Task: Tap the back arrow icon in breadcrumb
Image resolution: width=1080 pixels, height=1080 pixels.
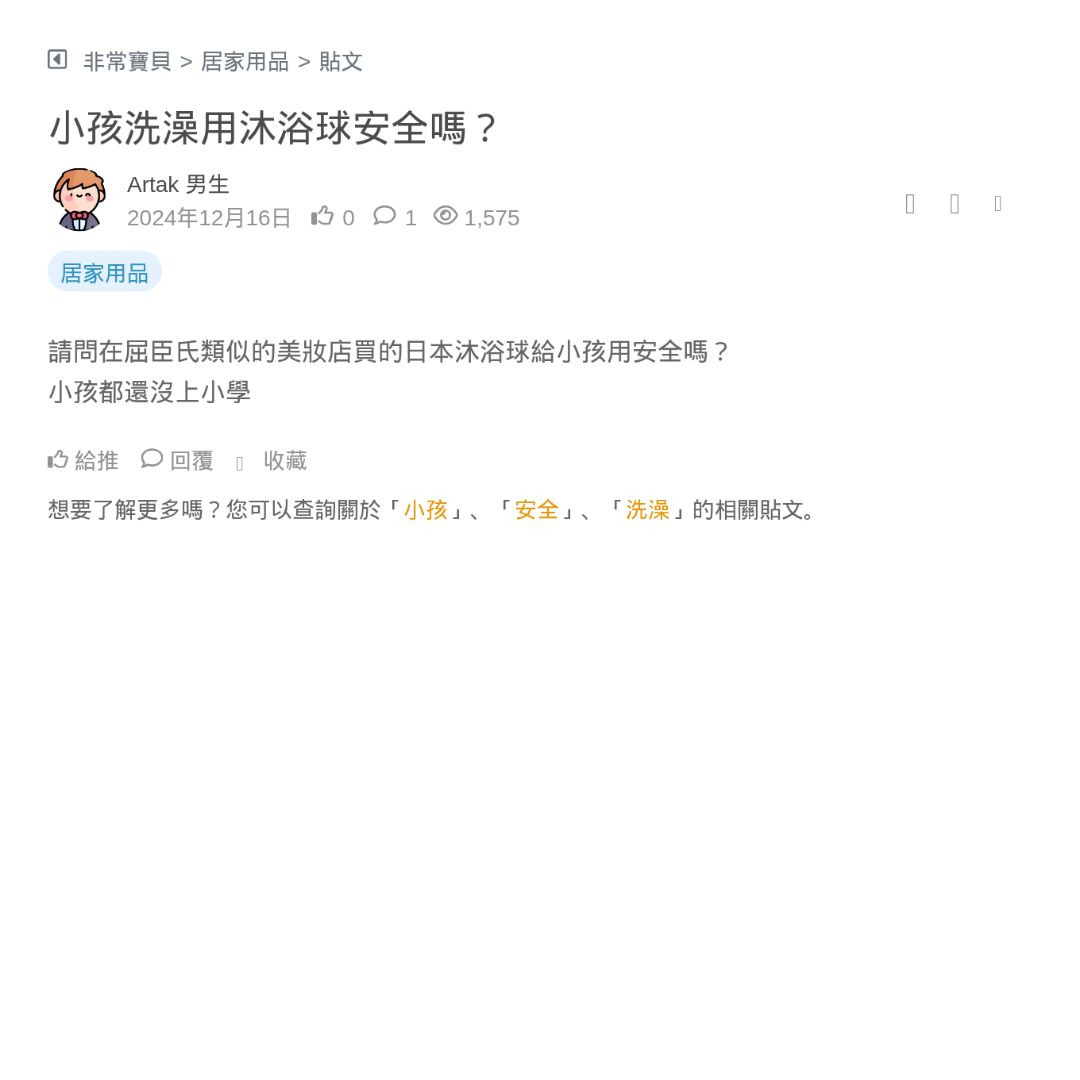Action: point(57,60)
